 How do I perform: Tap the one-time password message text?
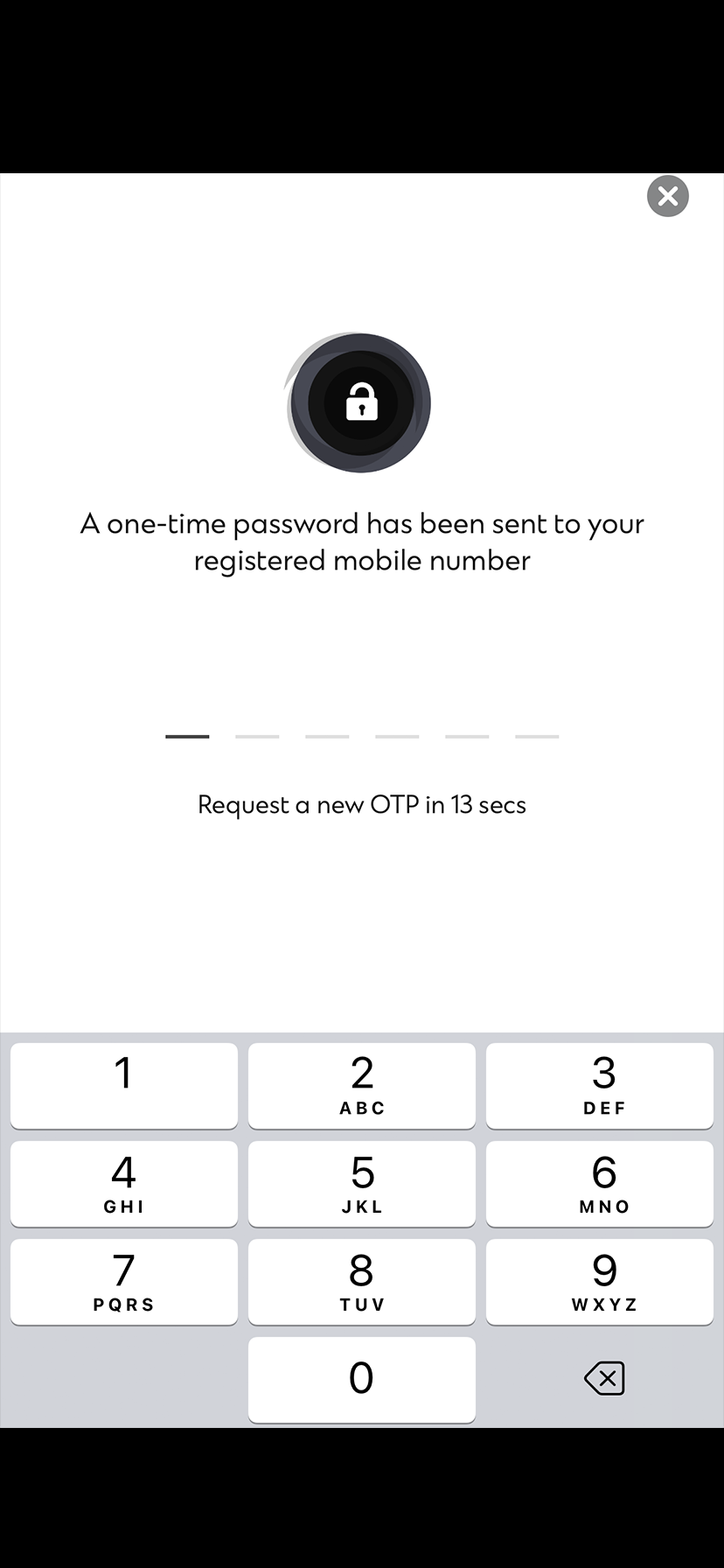[x=361, y=542]
